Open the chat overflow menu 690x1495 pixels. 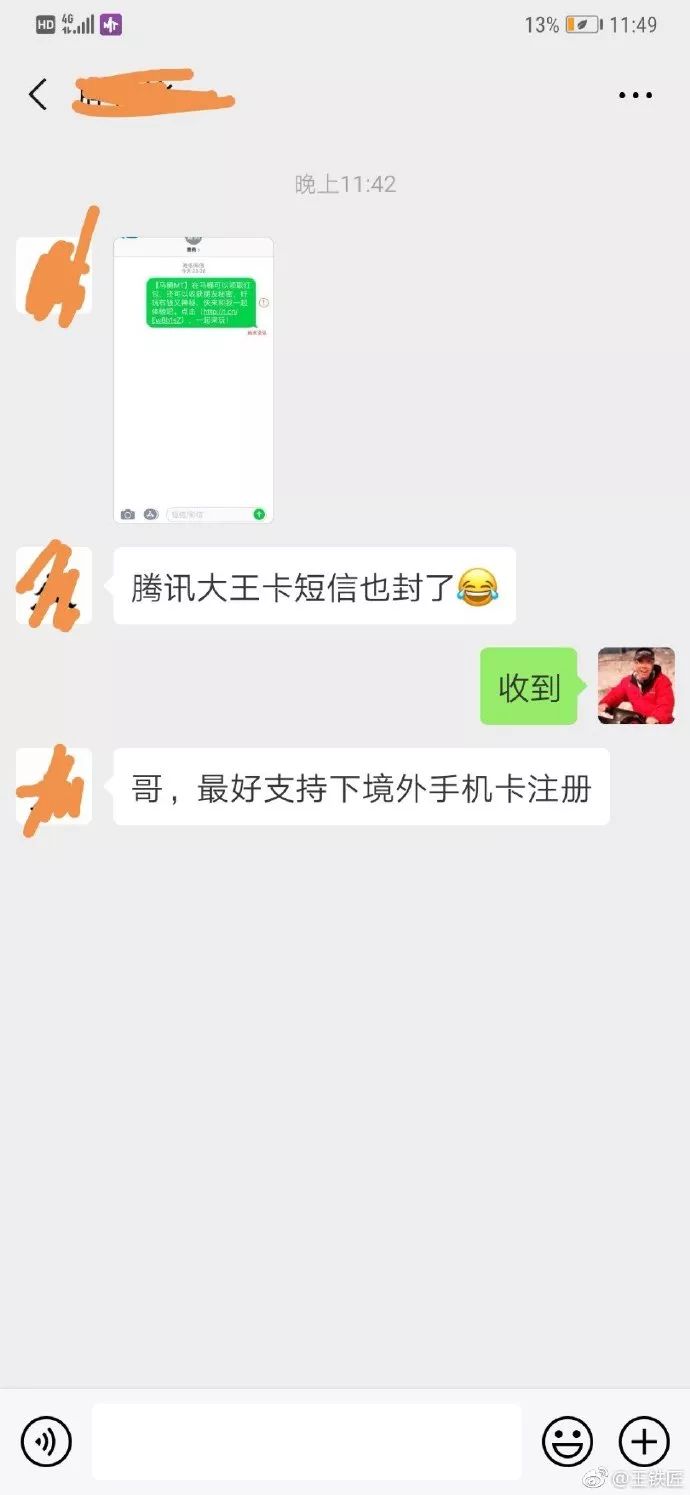[635, 96]
